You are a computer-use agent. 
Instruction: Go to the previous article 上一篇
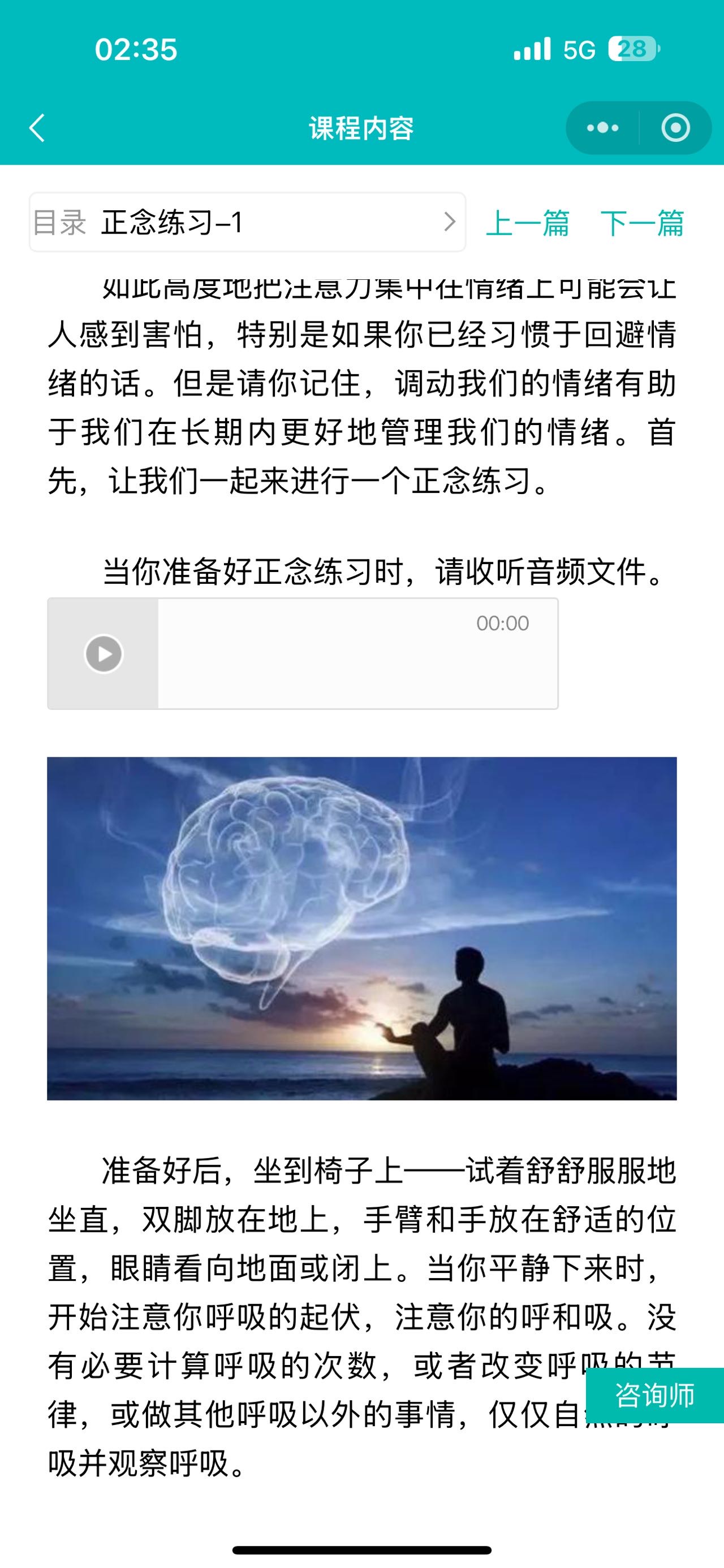[527, 223]
